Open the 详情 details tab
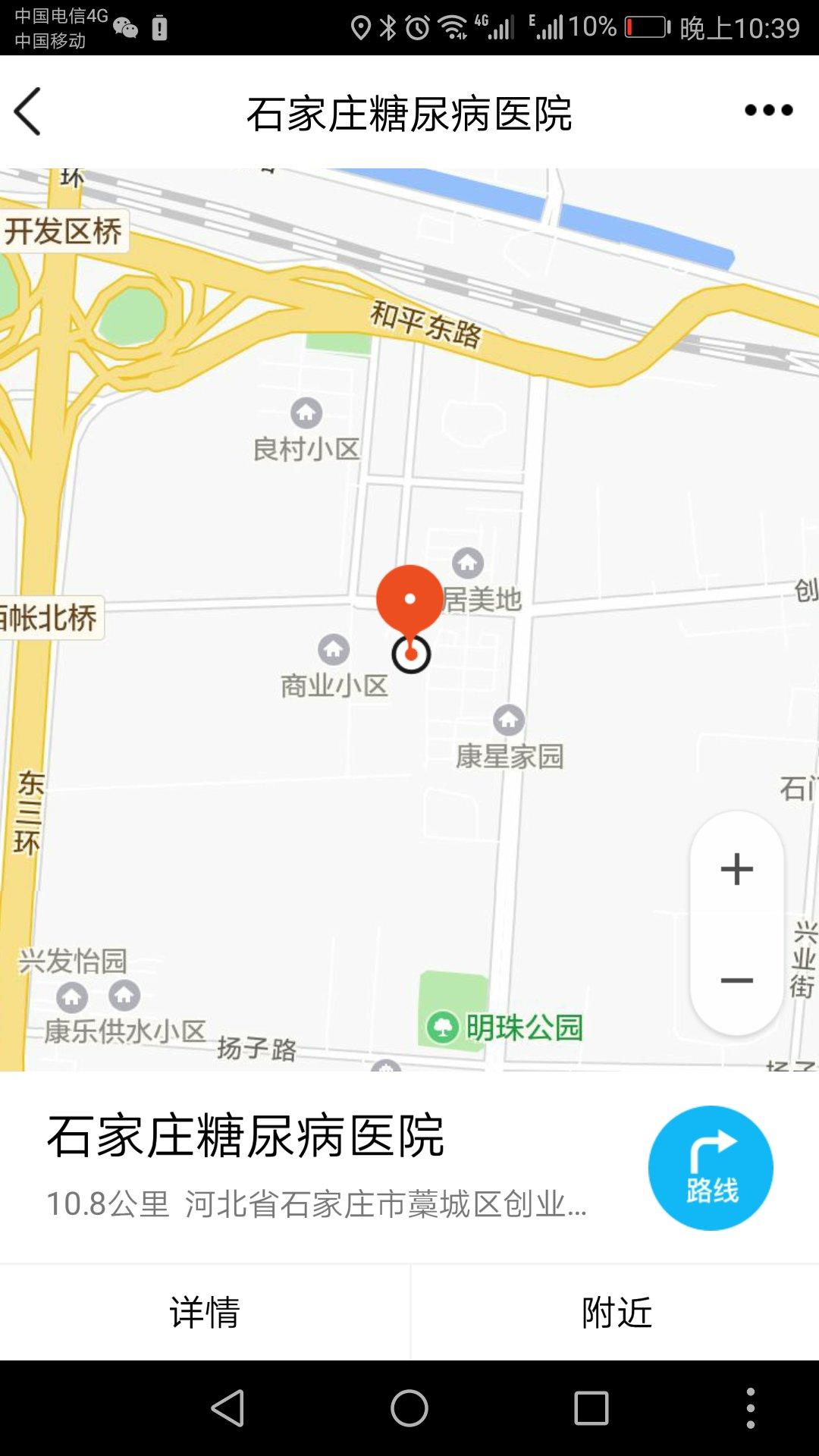 pos(205,1312)
